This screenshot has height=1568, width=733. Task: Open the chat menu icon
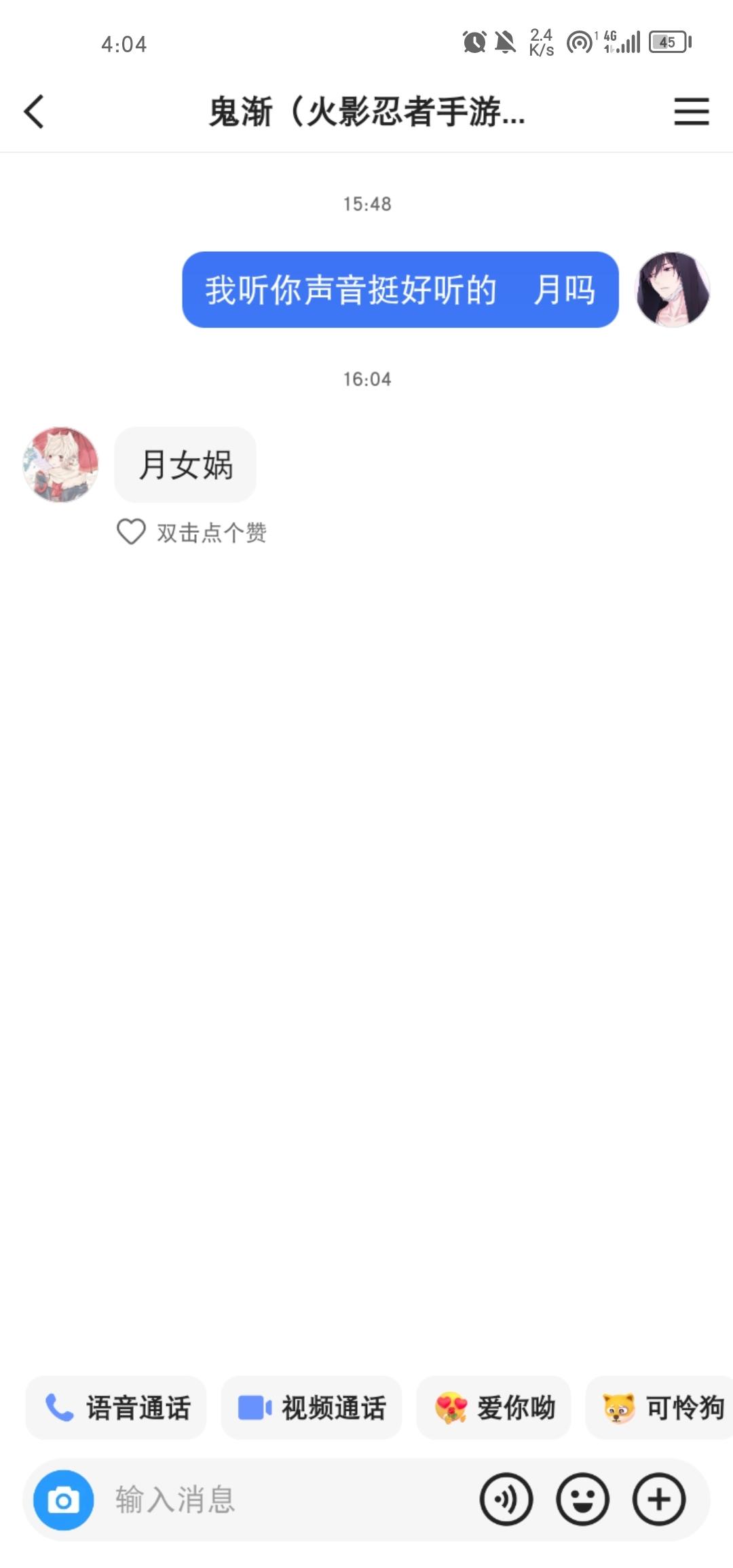click(691, 111)
